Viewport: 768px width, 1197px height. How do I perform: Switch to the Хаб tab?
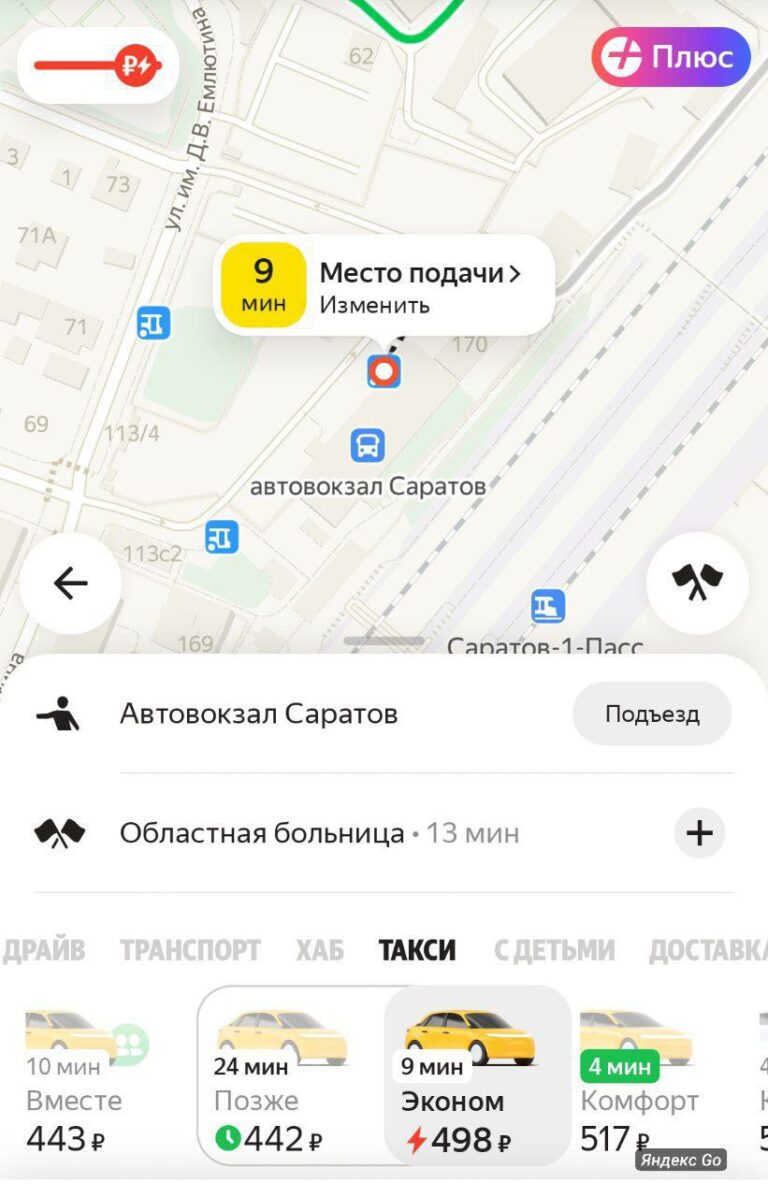pos(319,950)
